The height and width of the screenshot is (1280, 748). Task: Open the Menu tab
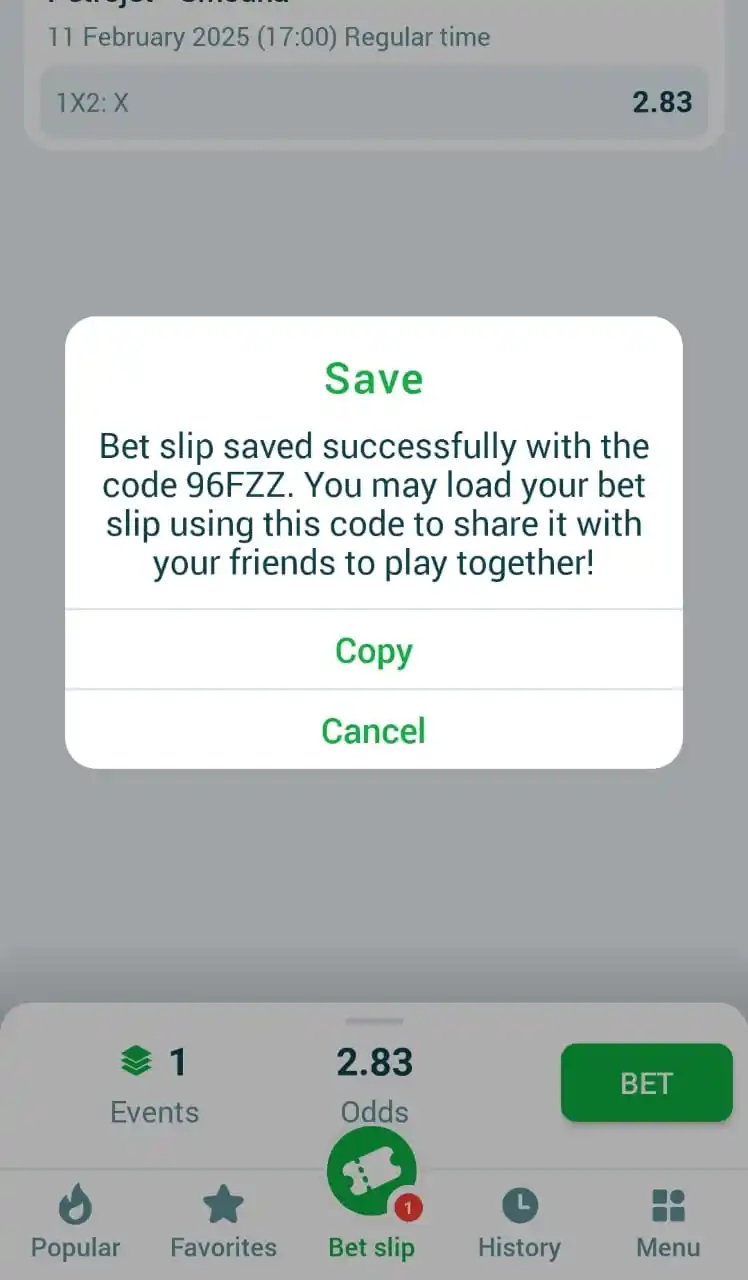667,1222
